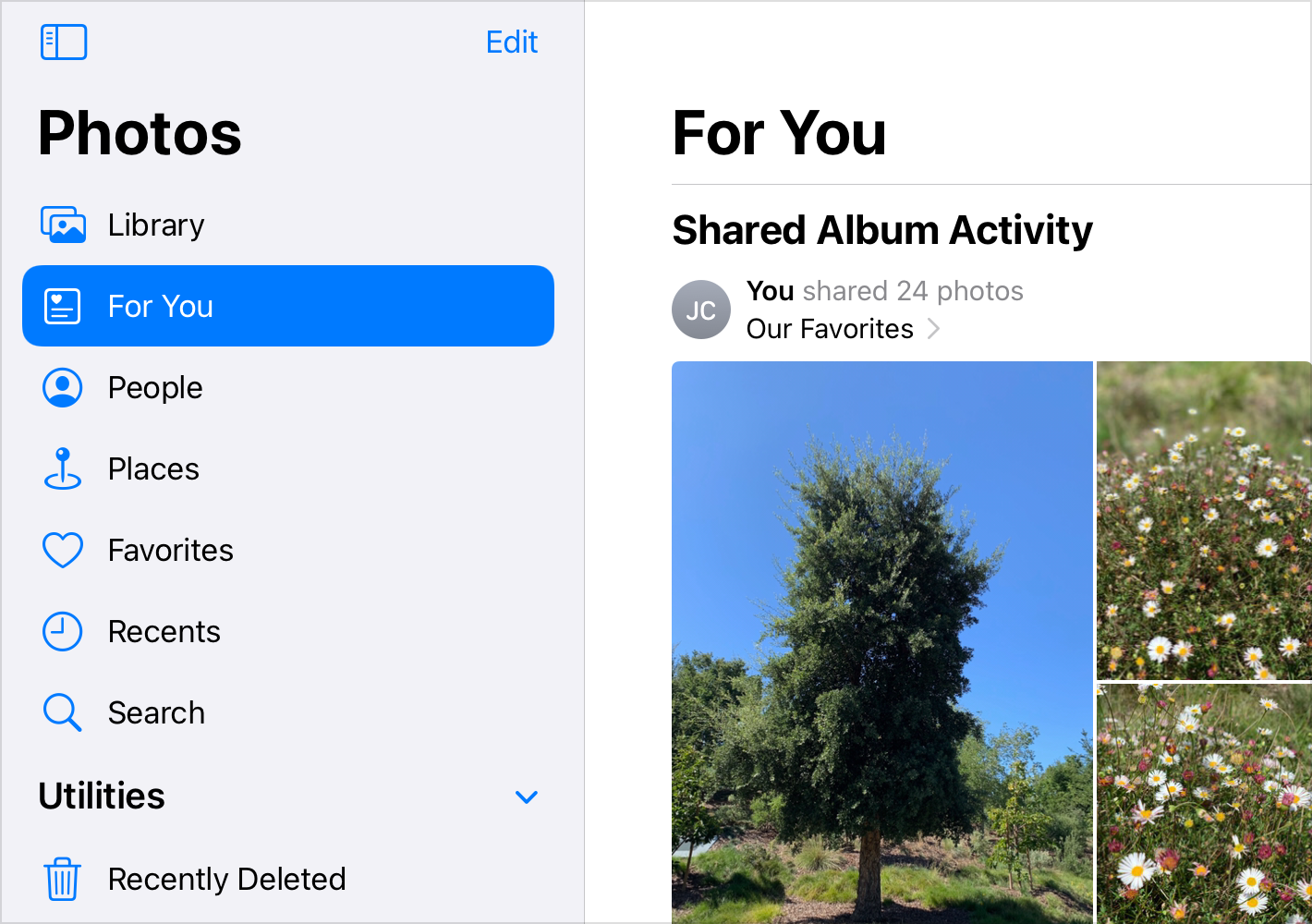View Recents photos

[164, 632]
